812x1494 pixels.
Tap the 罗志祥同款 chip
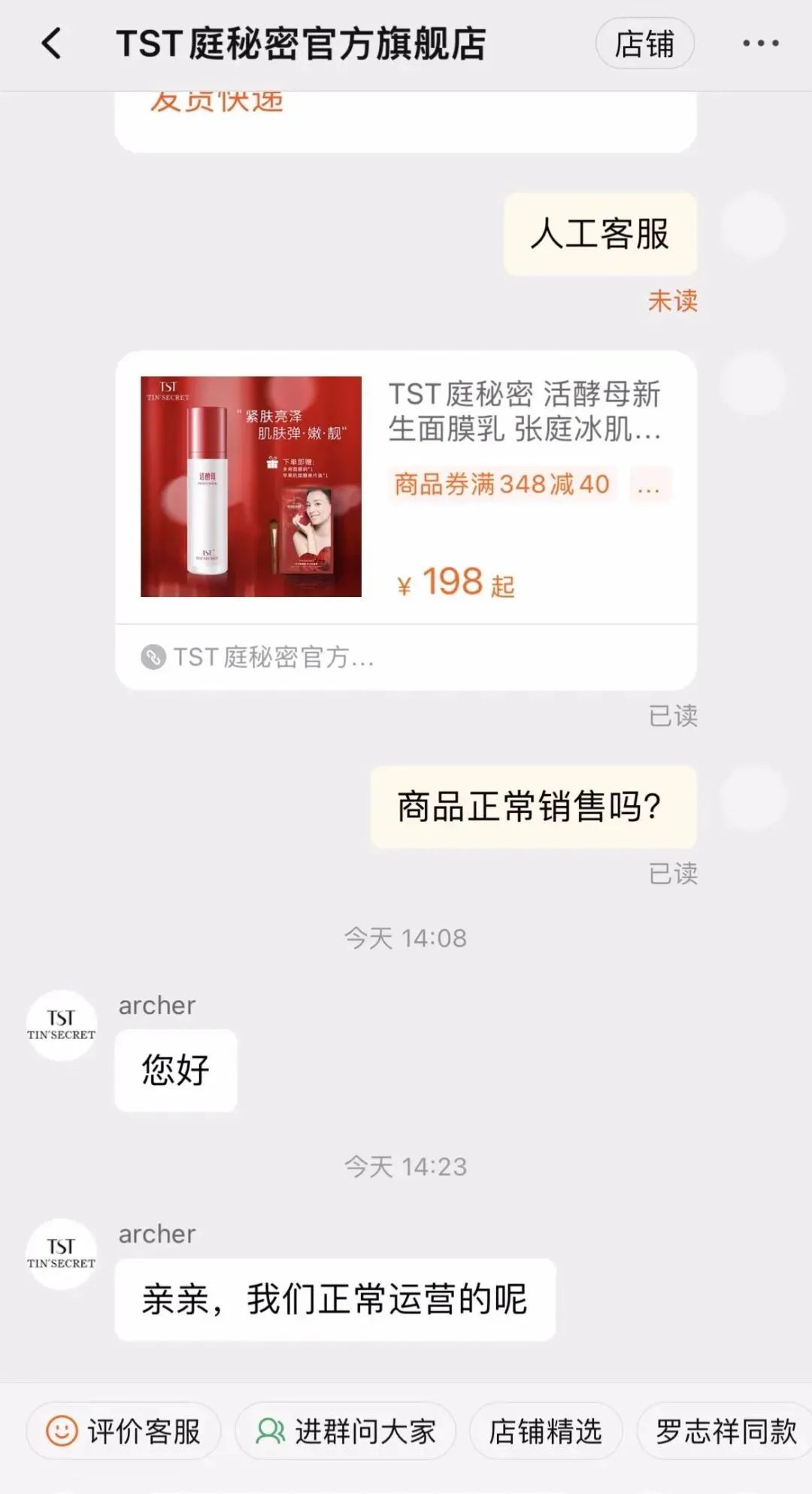(725, 1431)
